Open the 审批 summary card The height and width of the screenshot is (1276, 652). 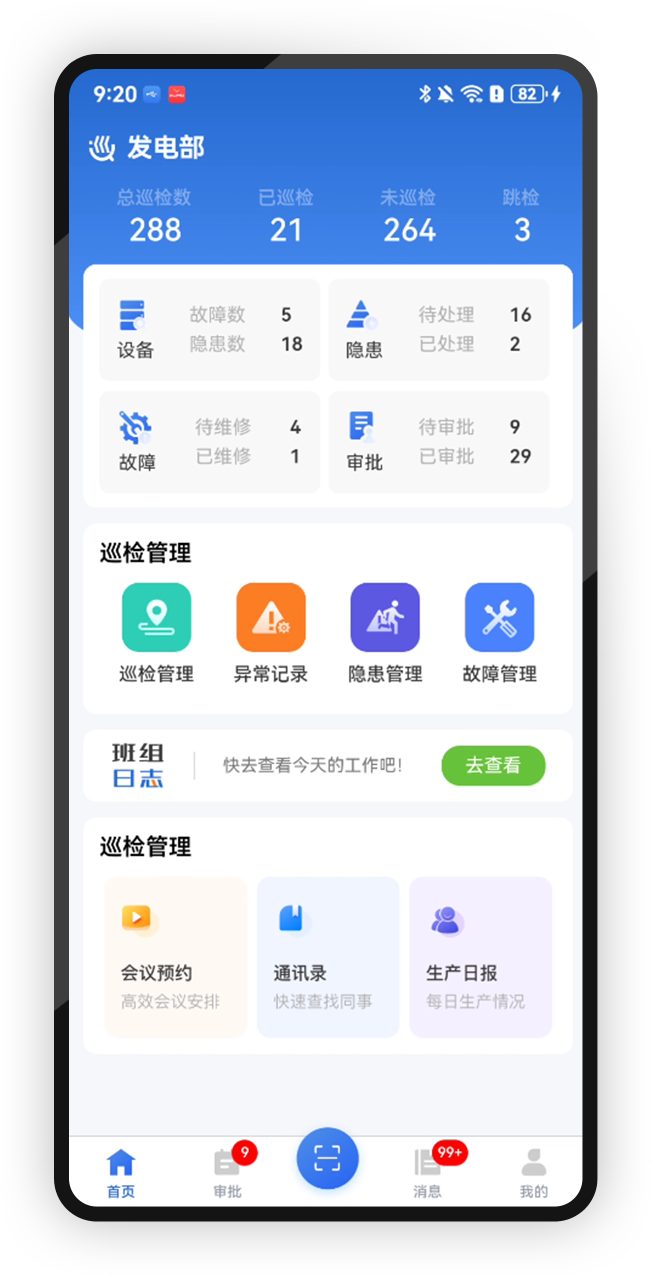(438, 442)
